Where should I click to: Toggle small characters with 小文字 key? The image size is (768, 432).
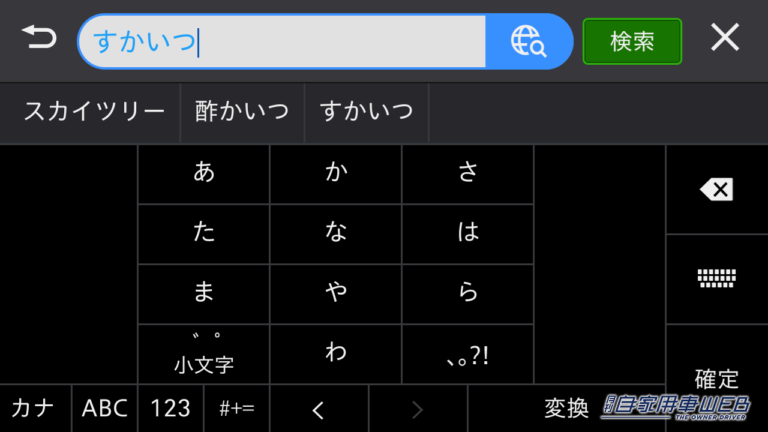203,353
